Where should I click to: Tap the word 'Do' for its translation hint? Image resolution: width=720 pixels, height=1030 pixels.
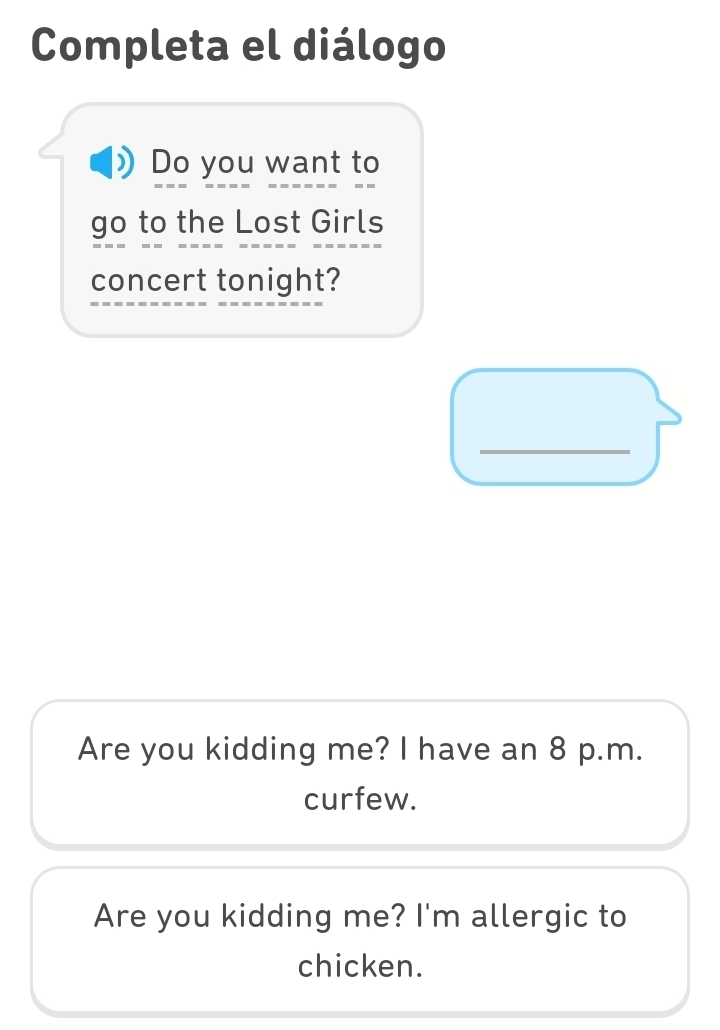tap(172, 162)
